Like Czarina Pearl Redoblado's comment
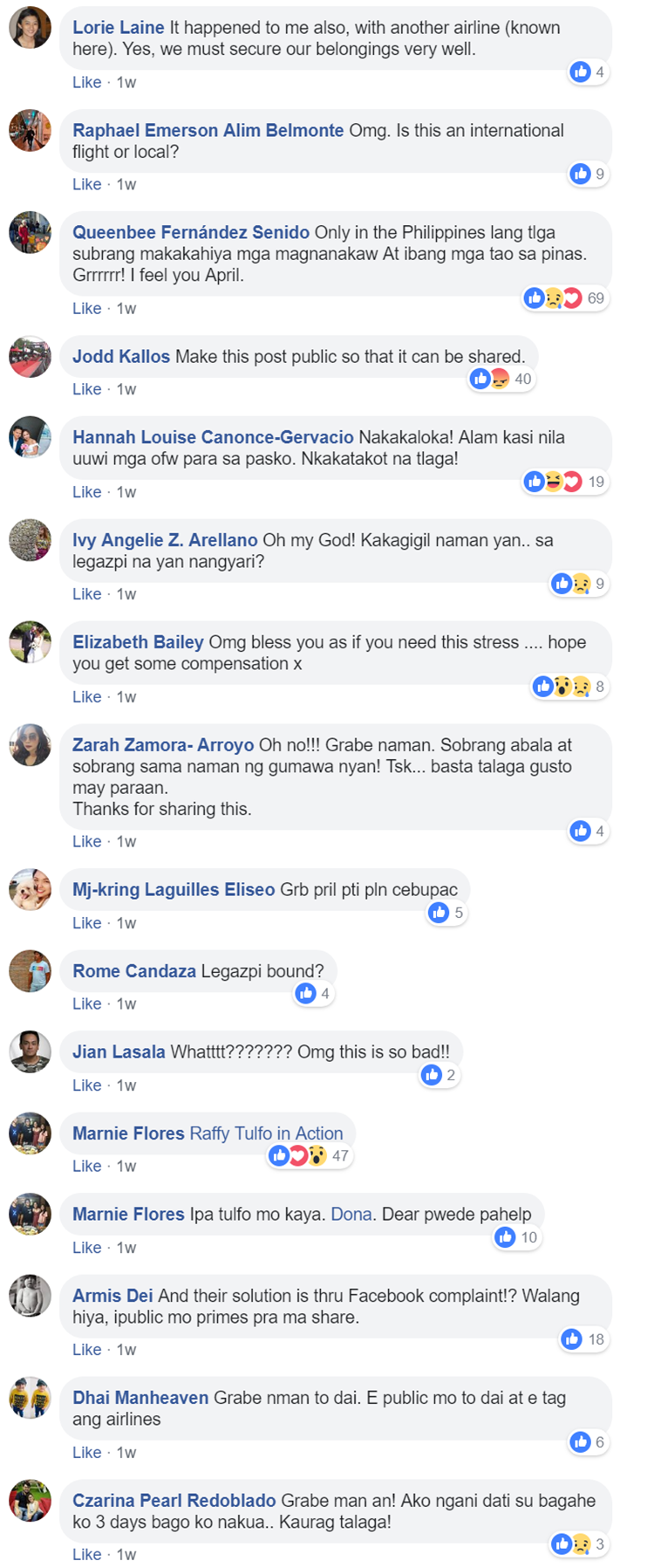 click(x=86, y=1554)
